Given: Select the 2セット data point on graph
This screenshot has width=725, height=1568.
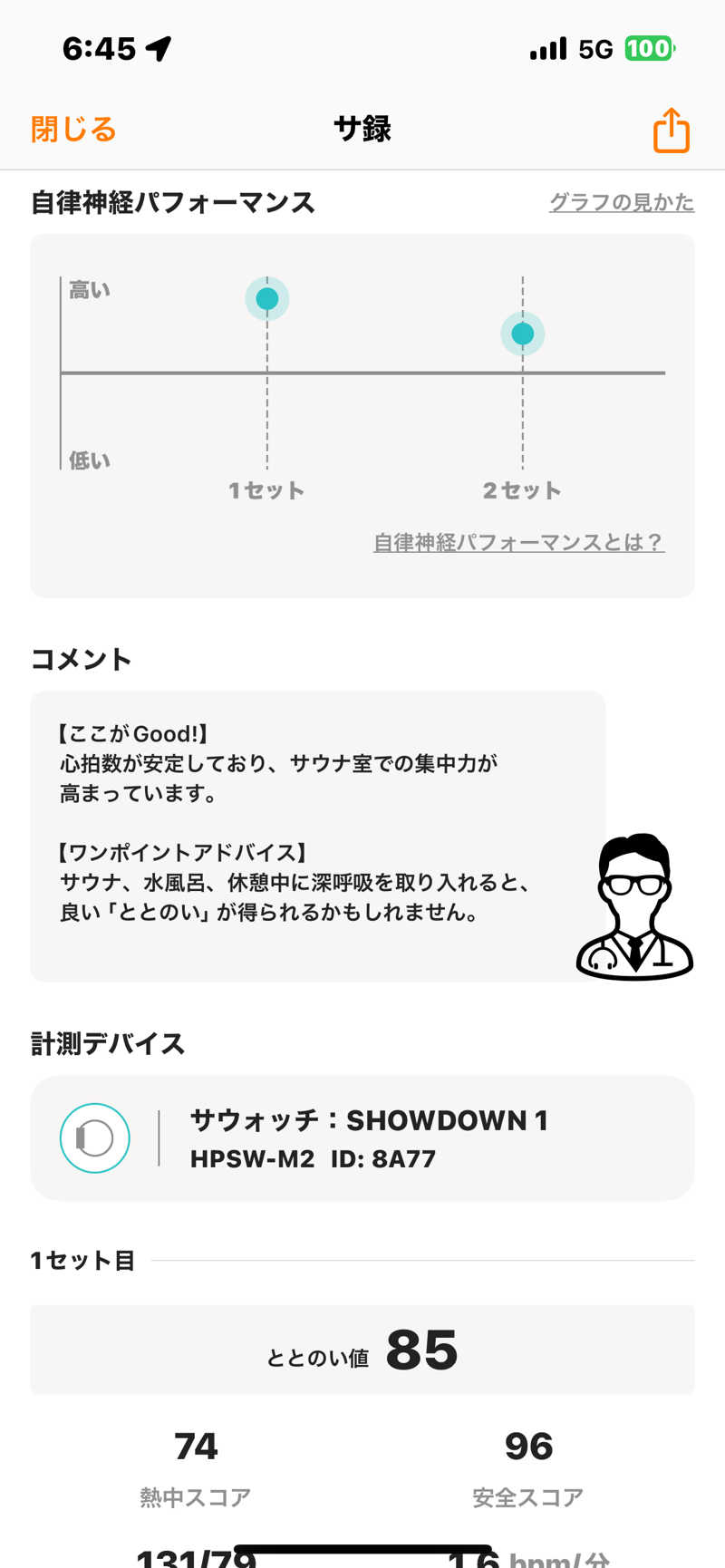Looking at the screenshot, I should (x=523, y=334).
